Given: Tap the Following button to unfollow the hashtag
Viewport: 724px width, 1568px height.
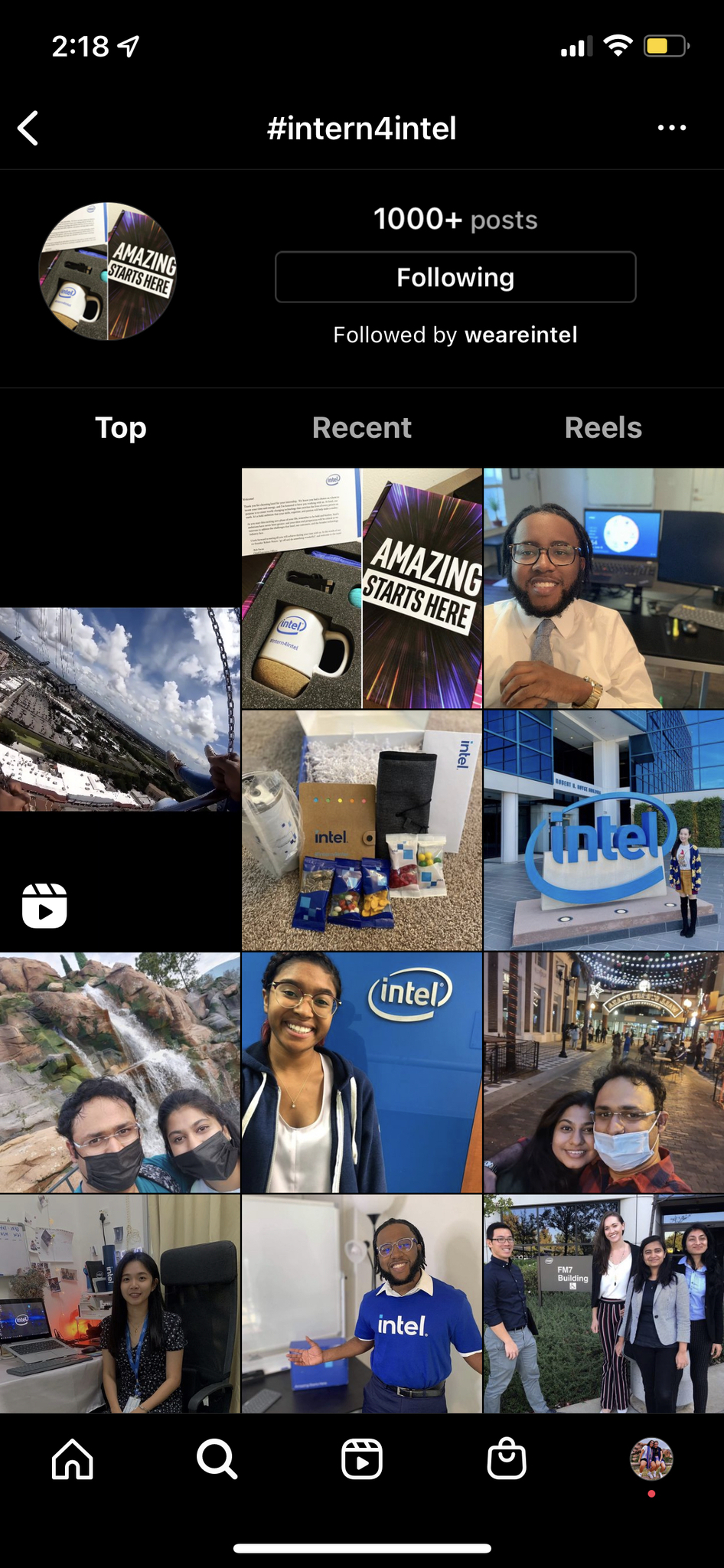Looking at the screenshot, I should 455,277.
